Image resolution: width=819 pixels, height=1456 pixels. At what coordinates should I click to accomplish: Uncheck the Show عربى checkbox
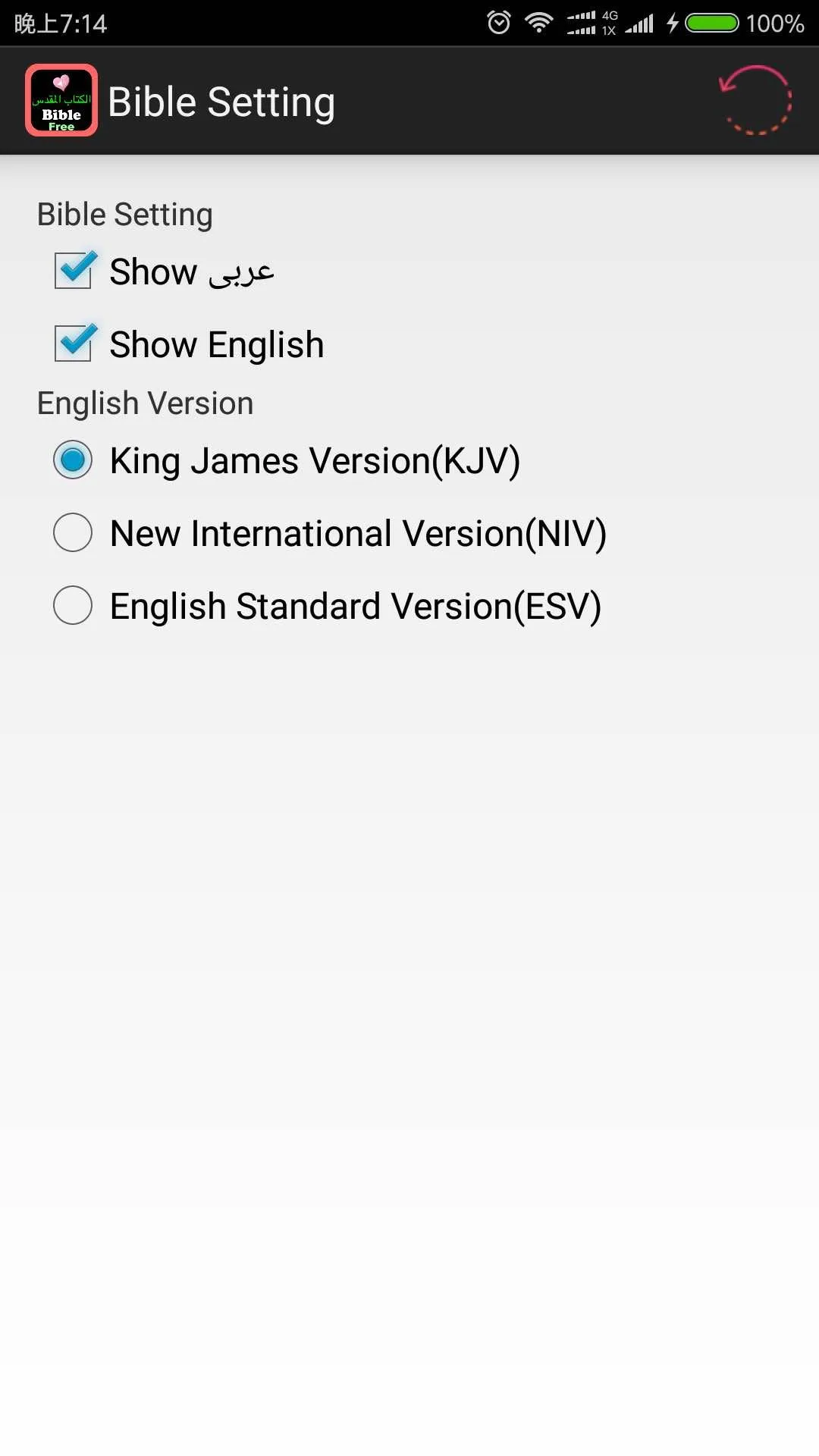(x=73, y=271)
